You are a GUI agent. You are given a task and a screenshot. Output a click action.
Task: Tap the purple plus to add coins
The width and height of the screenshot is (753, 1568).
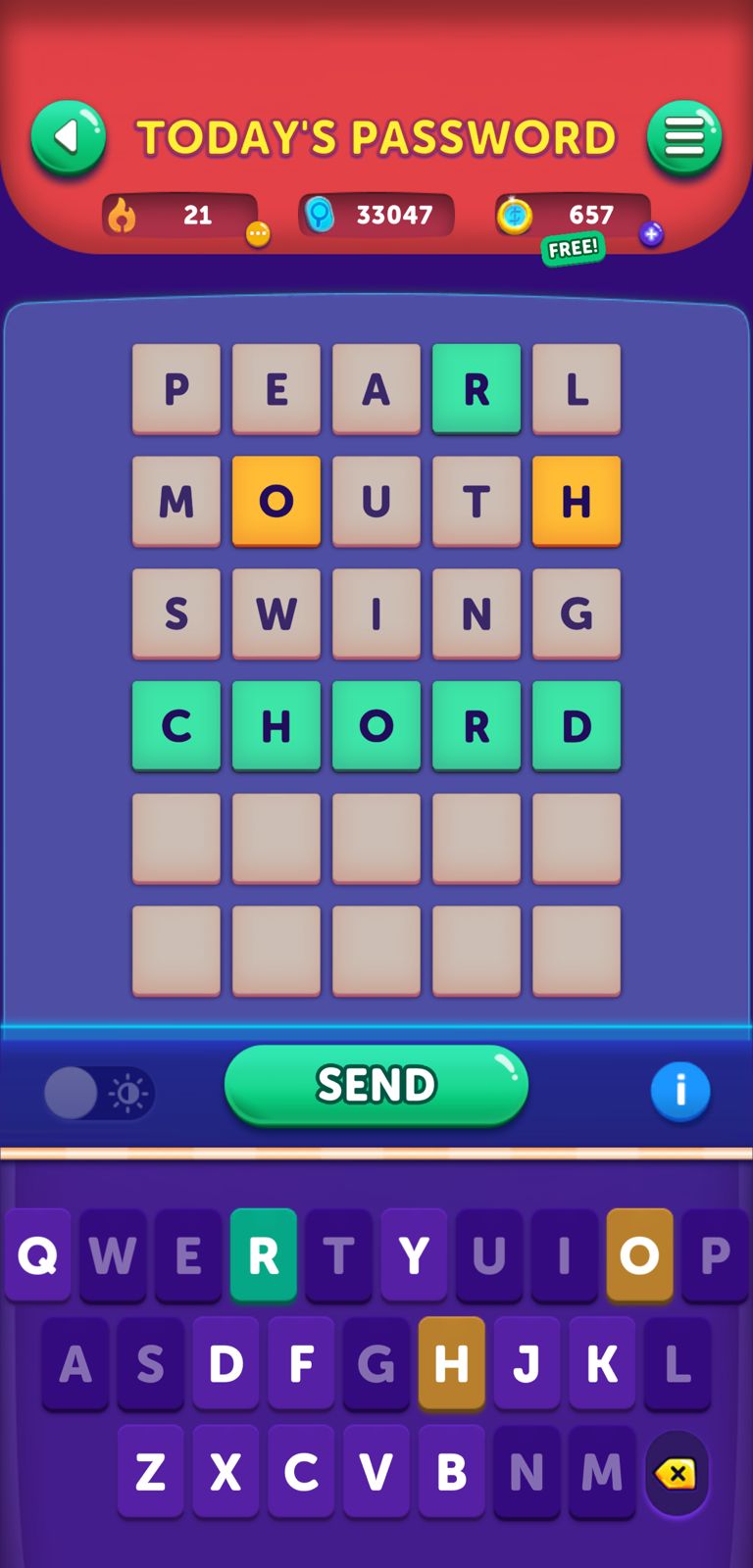651,234
